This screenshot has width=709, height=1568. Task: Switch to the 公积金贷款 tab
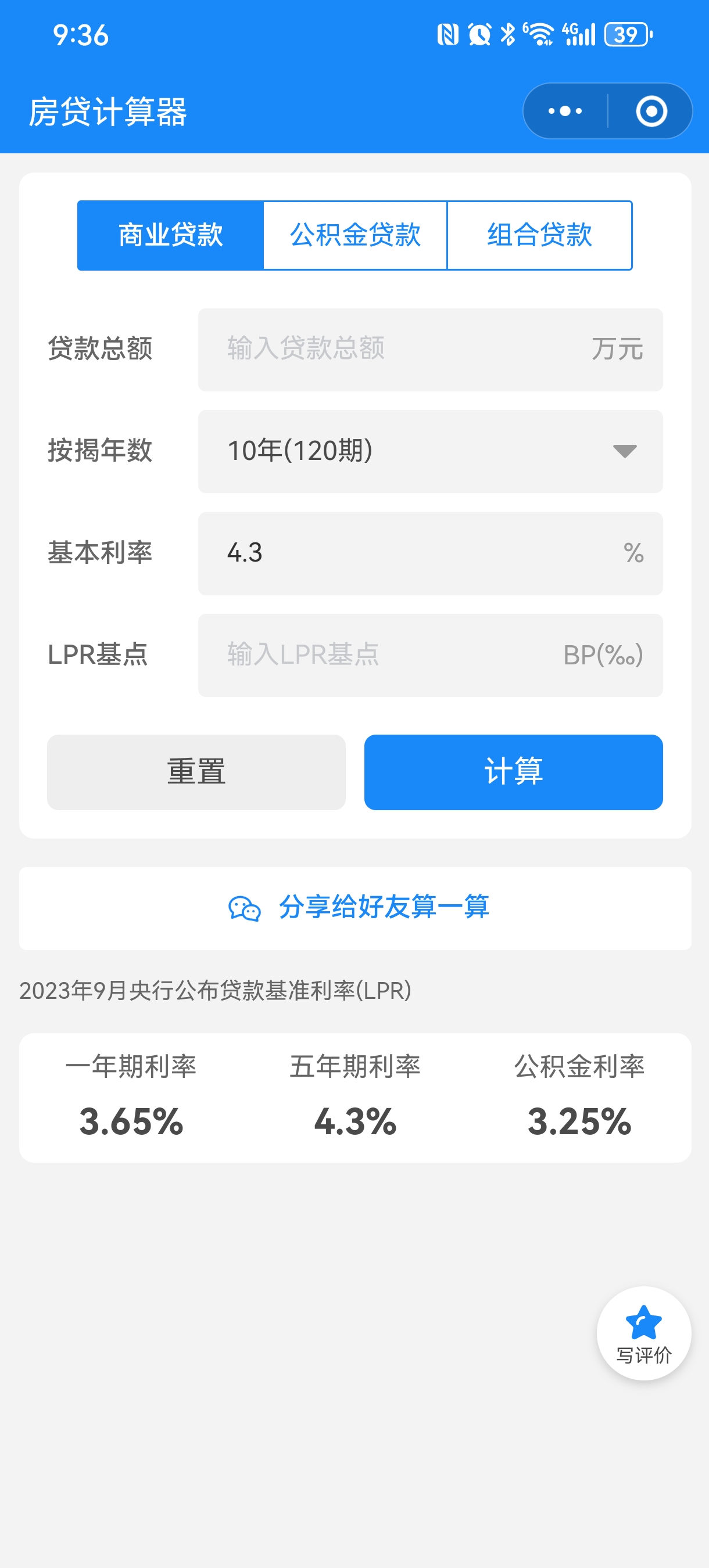point(355,235)
